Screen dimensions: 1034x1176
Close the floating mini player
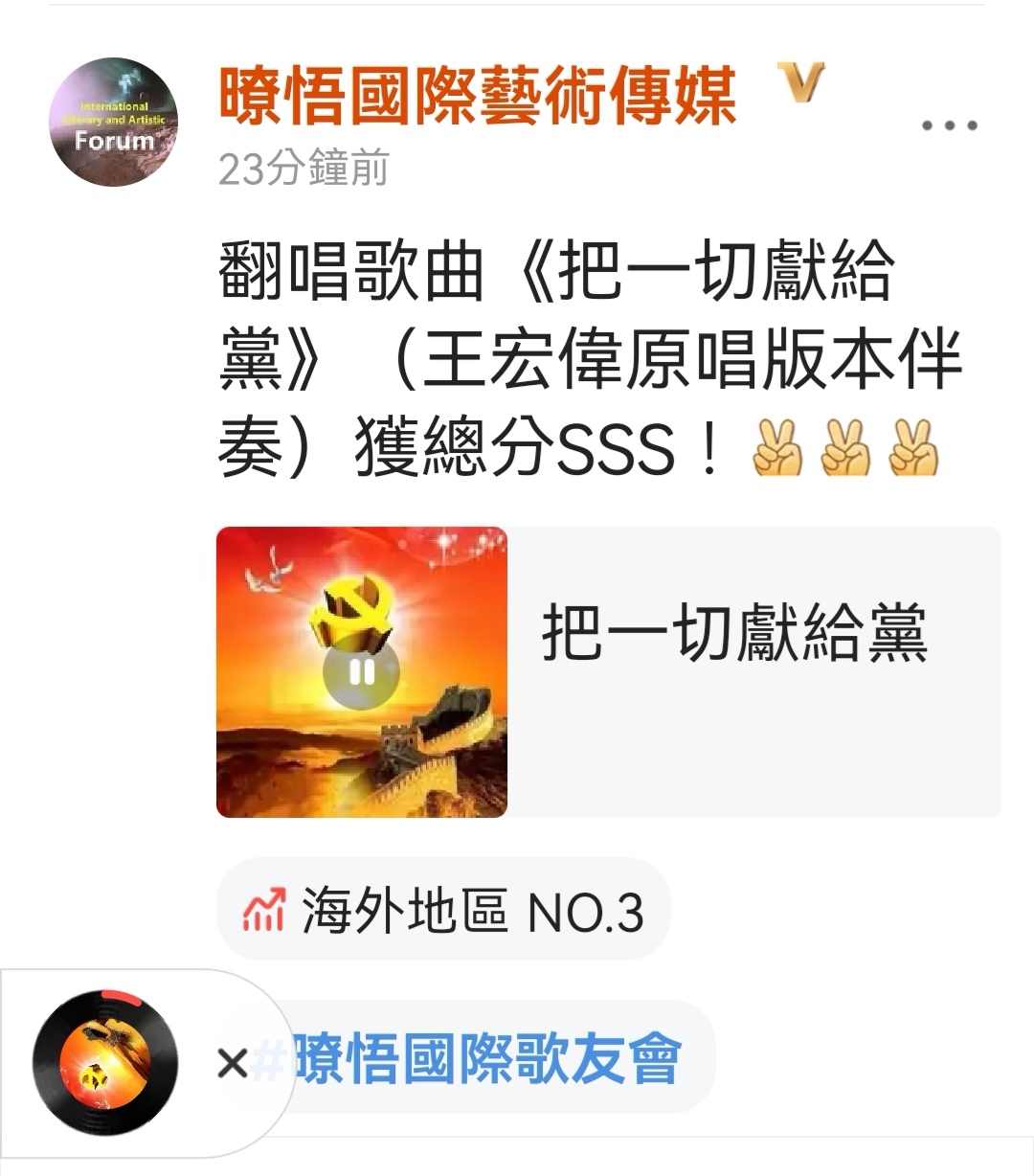[233, 1063]
